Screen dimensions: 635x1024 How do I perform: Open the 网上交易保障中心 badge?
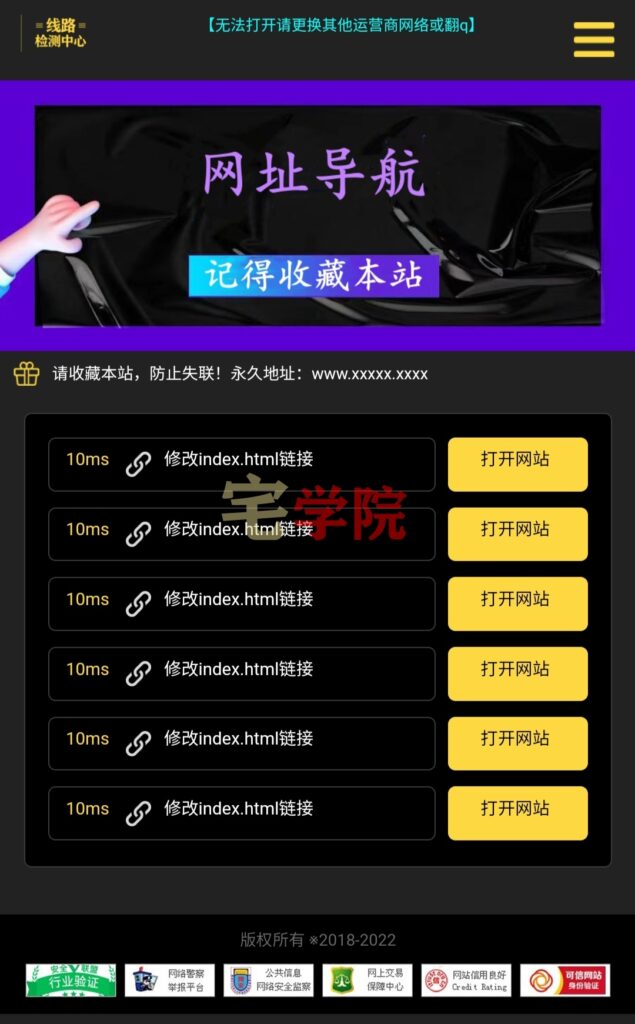pos(367,980)
